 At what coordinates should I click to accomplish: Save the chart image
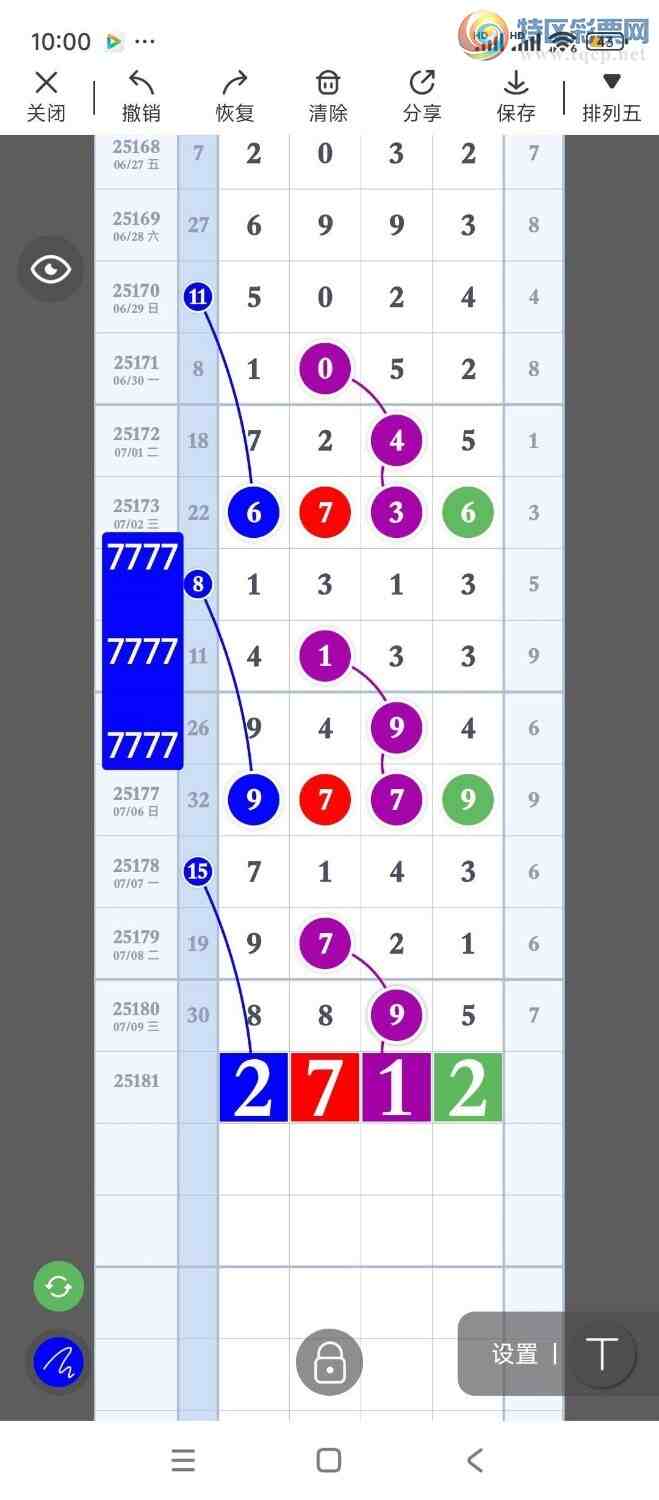(516, 97)
